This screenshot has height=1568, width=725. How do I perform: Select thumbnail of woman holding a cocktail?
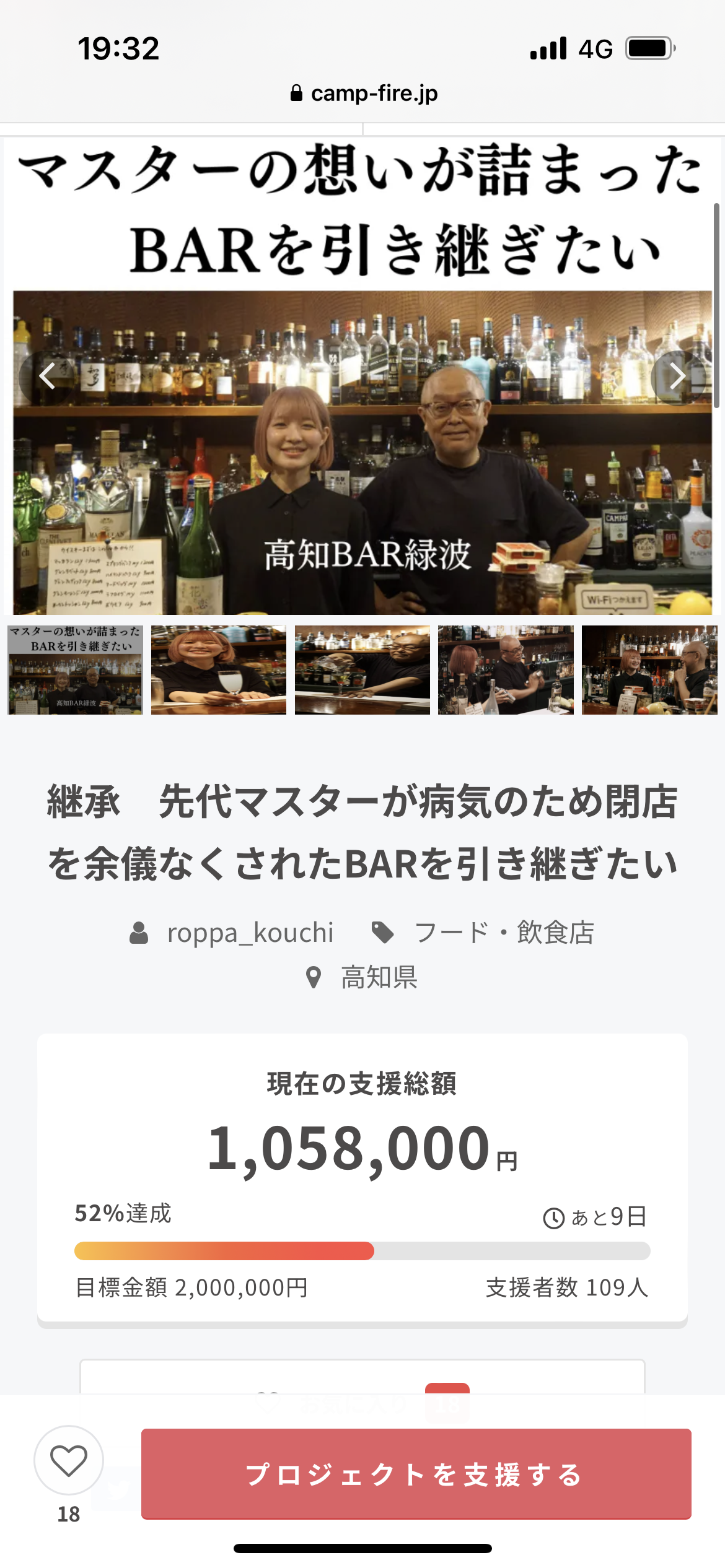219,670
